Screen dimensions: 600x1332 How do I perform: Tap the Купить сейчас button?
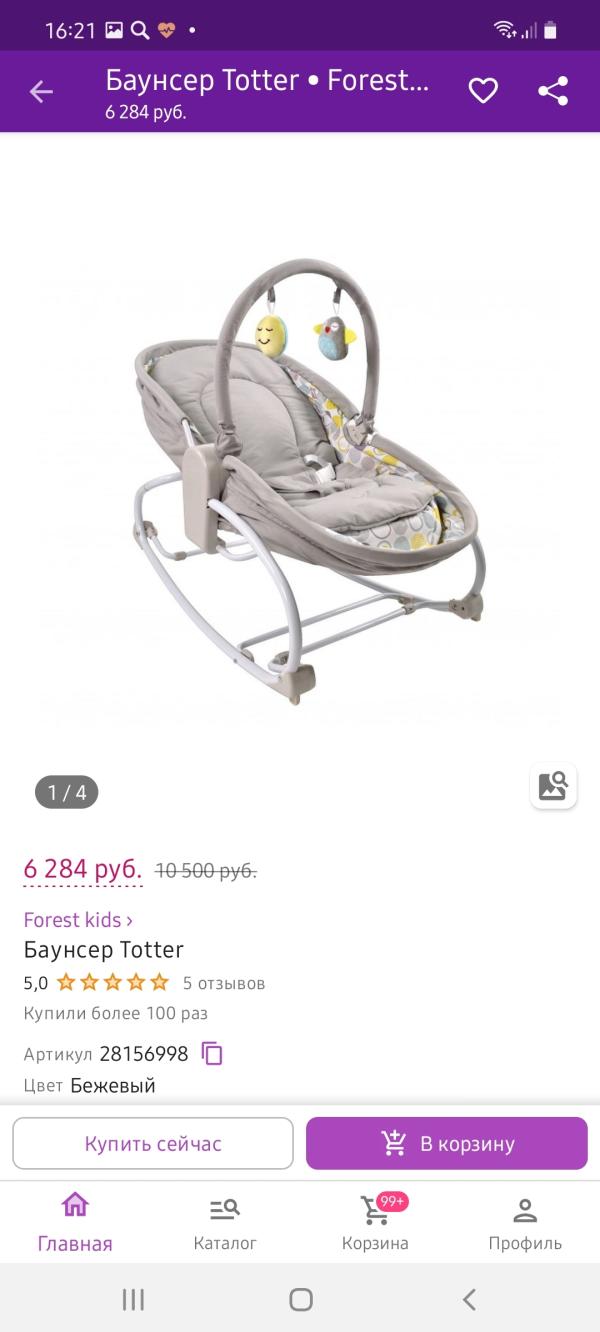(x=153, y=1143)
